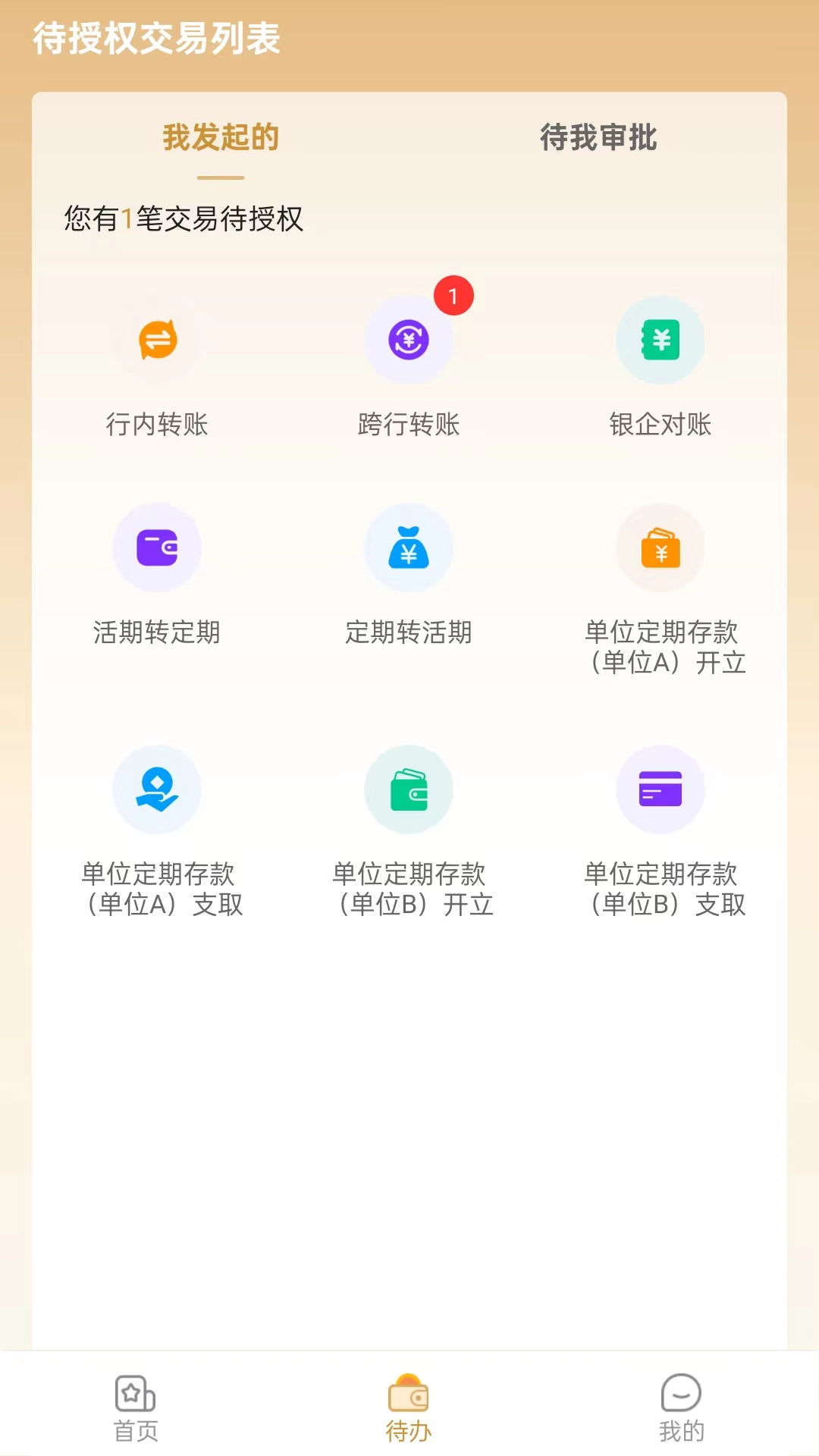Open 单位定期存款（单位B）支取
The width and height of the screenshot is (819, 1456).
click(x=661, y=789)
